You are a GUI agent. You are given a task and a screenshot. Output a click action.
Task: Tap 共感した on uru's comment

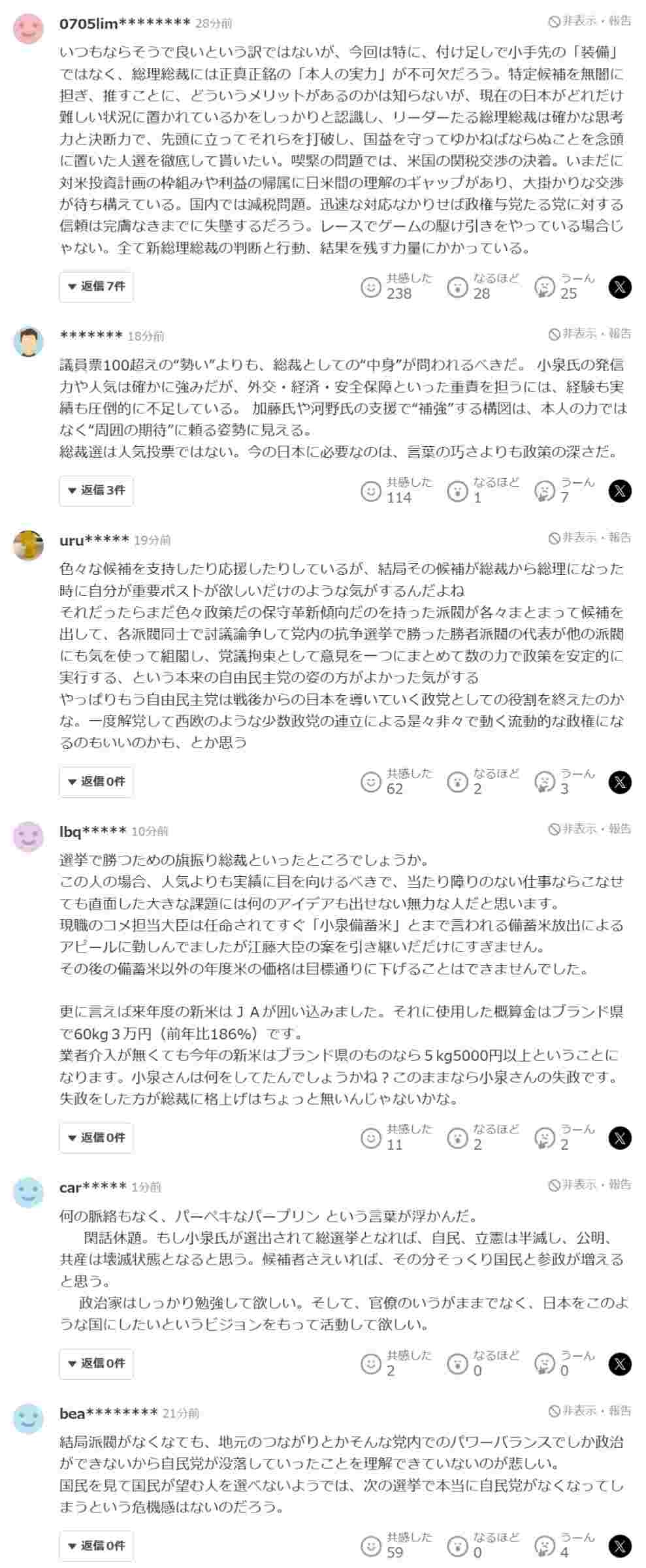(371, 782)
